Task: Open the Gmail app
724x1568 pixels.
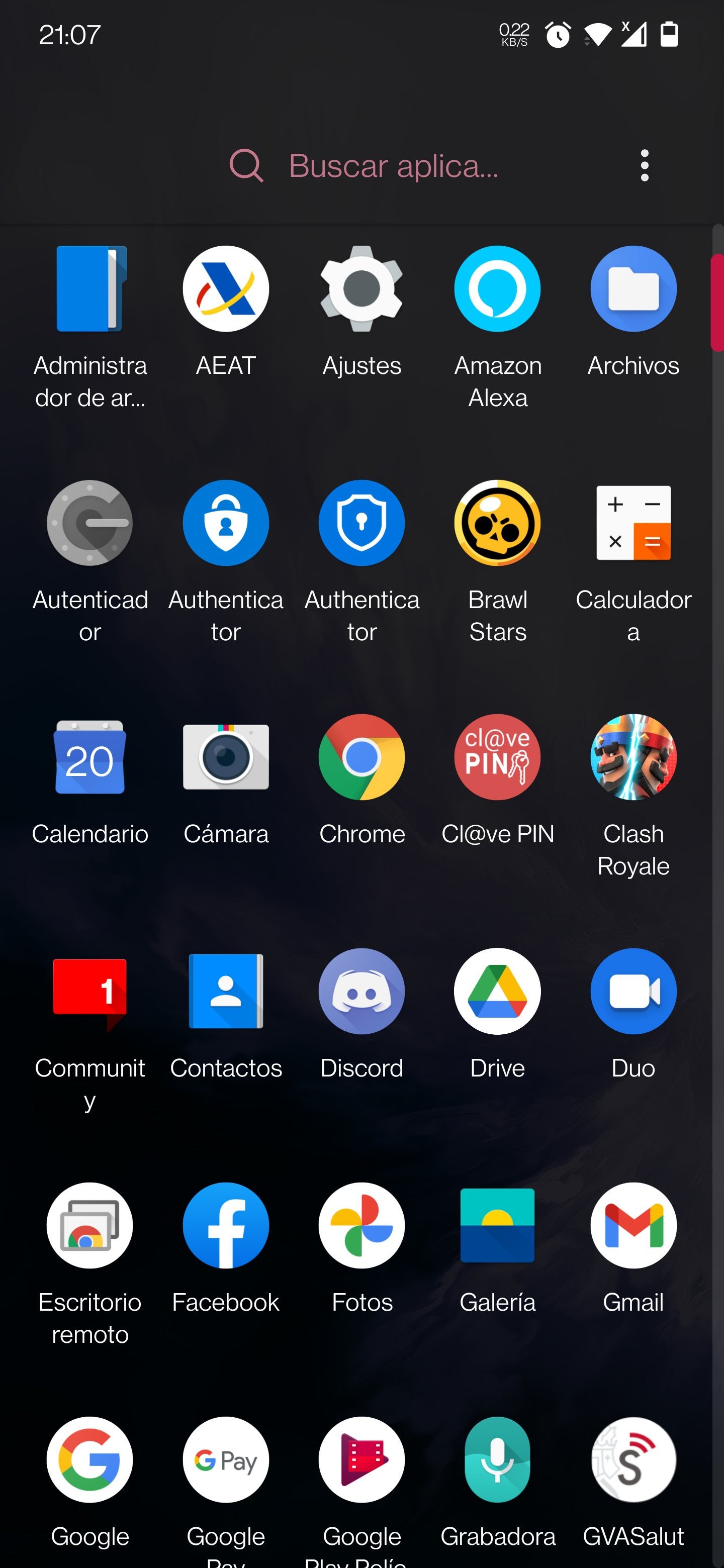Action: (633, 1226)
